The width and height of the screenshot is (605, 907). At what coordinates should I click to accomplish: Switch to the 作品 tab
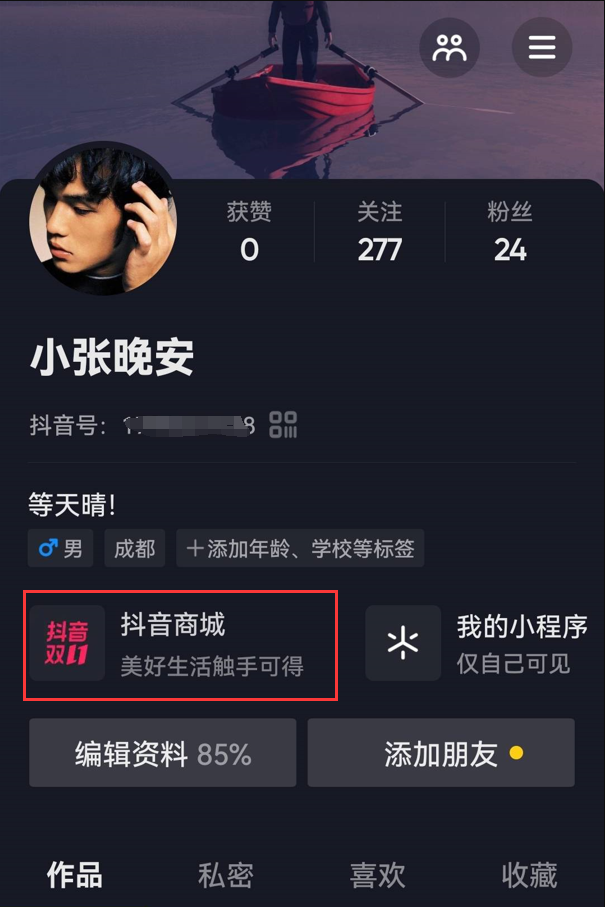point(75,875)
